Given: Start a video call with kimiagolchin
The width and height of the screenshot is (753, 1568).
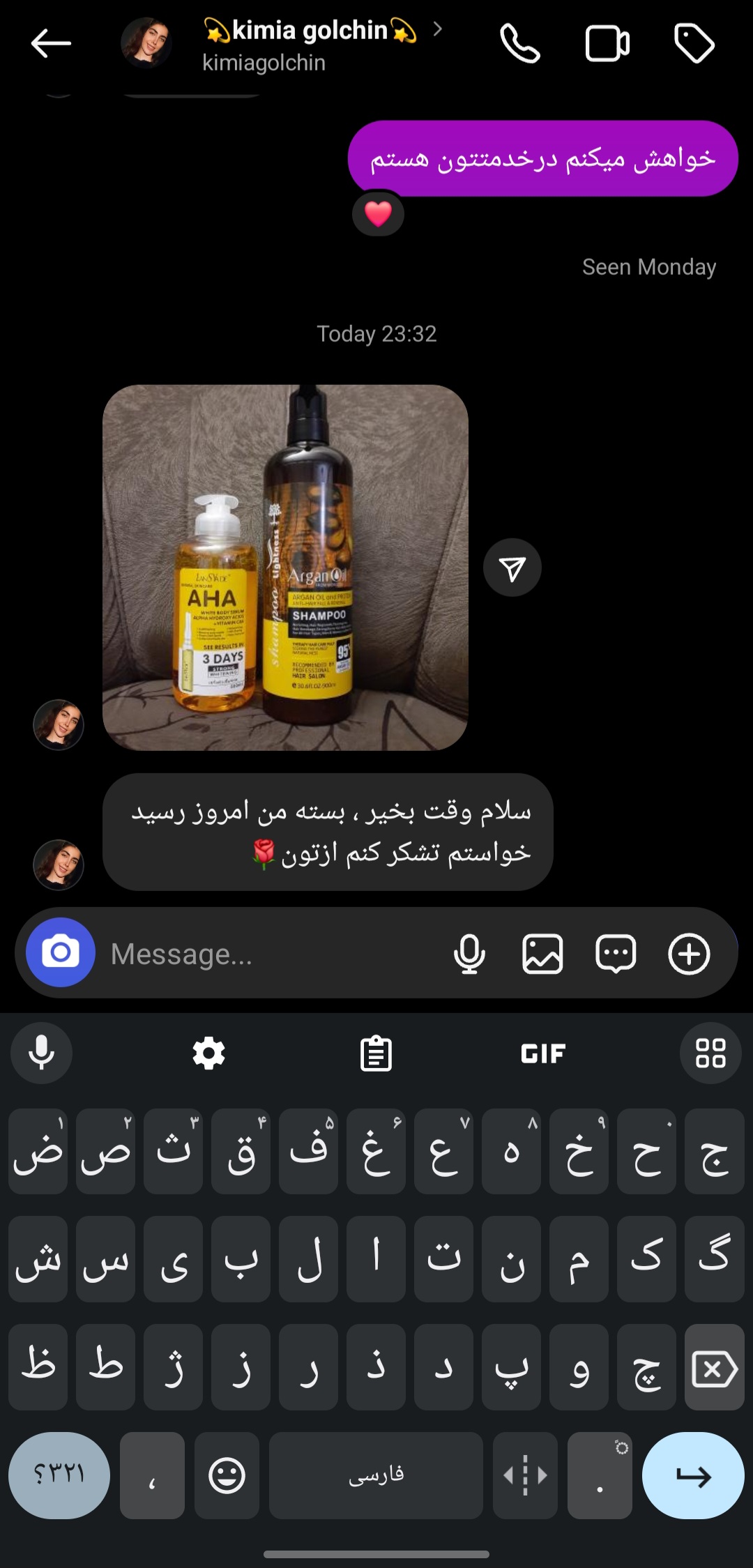Looking at the screenshot, I should [607, 44].
